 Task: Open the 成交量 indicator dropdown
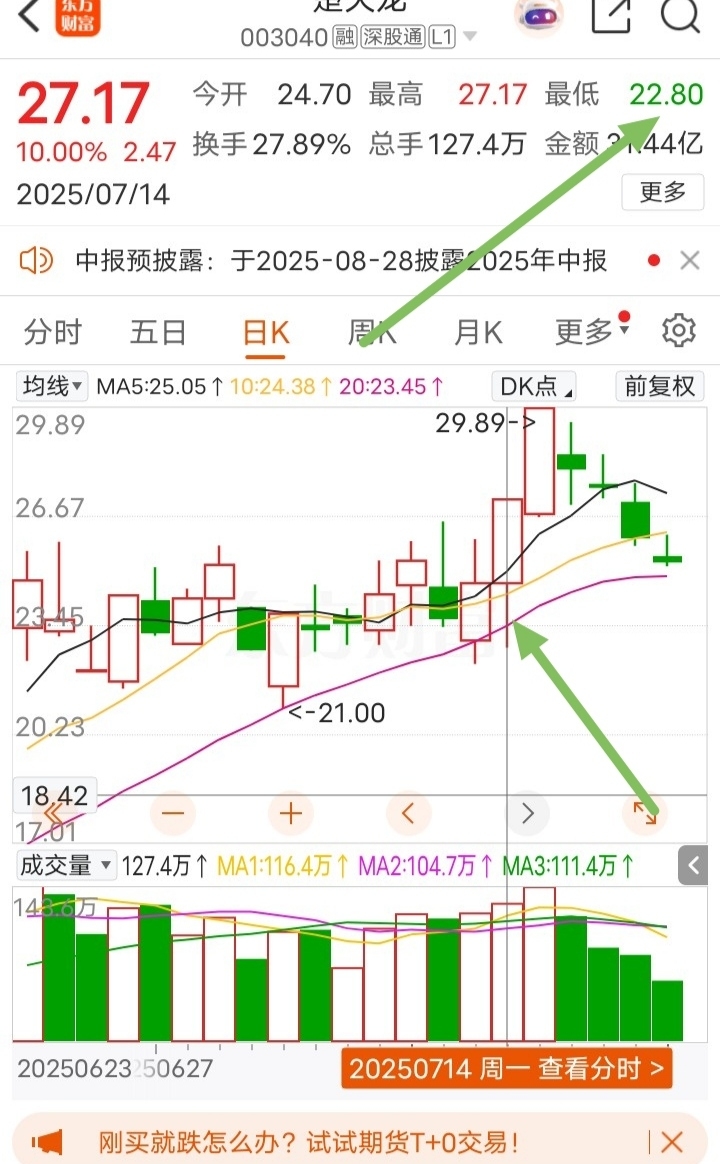point(65,866)
